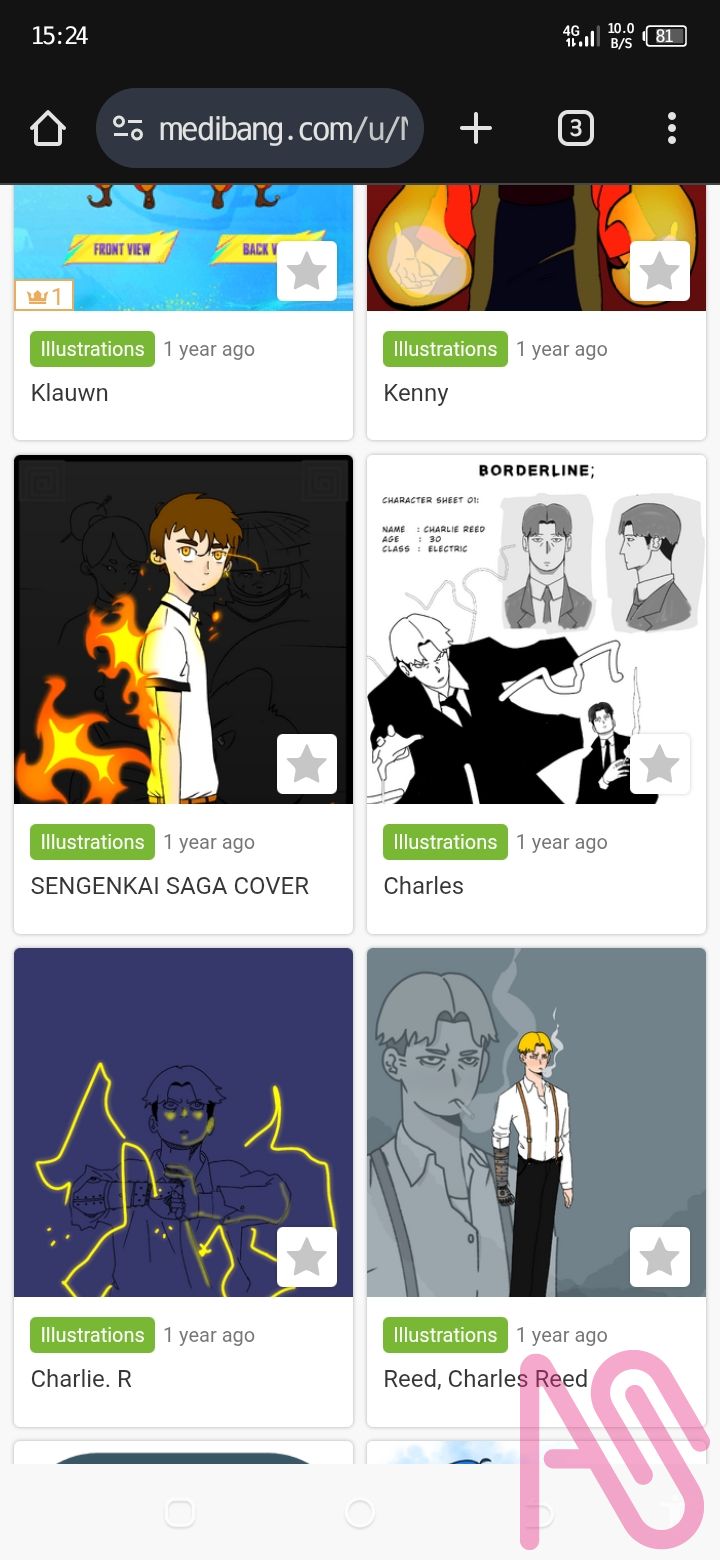Select the Illustrations tag on Klauwn
Screen dimensions: 720x1560
[92, 349]
